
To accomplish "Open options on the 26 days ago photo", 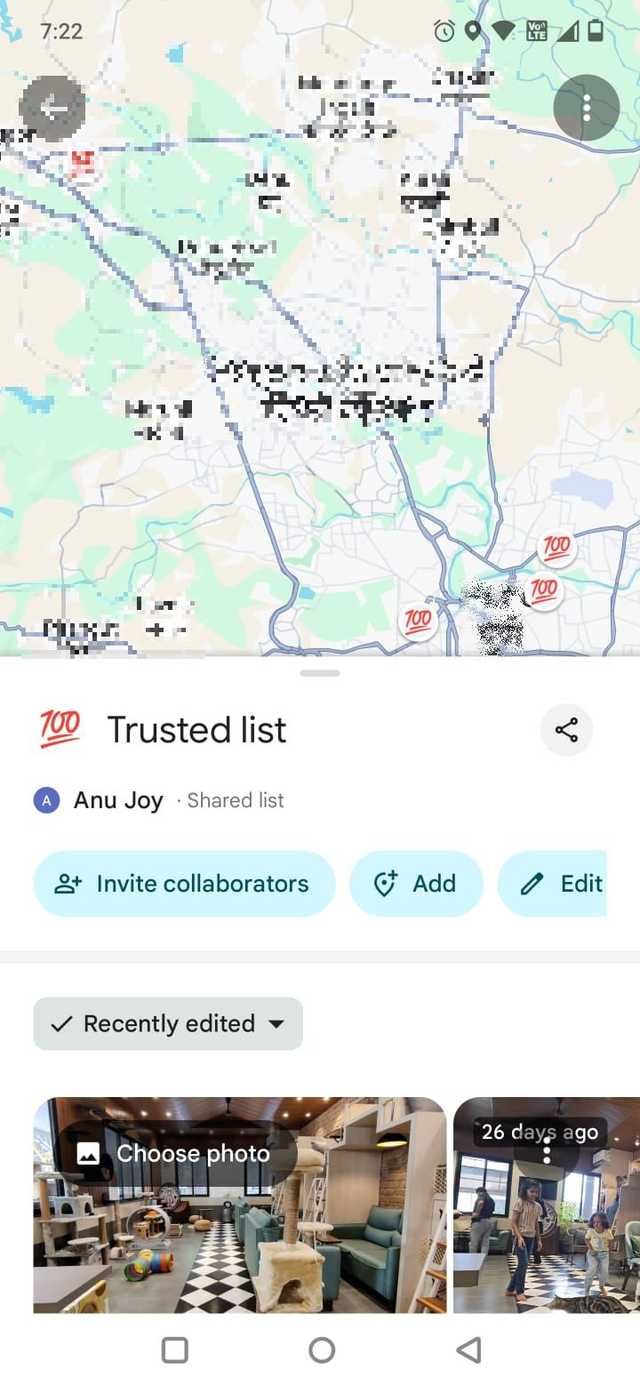I will point(546,1152).
